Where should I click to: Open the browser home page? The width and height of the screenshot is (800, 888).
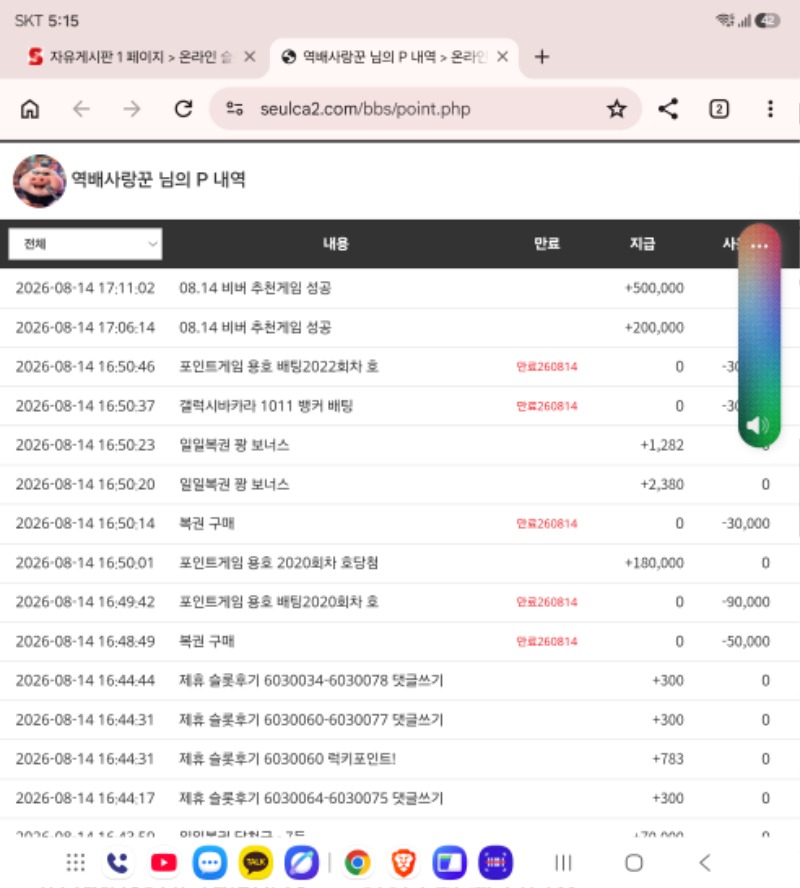pyautogui.click(x=30, y=109)
